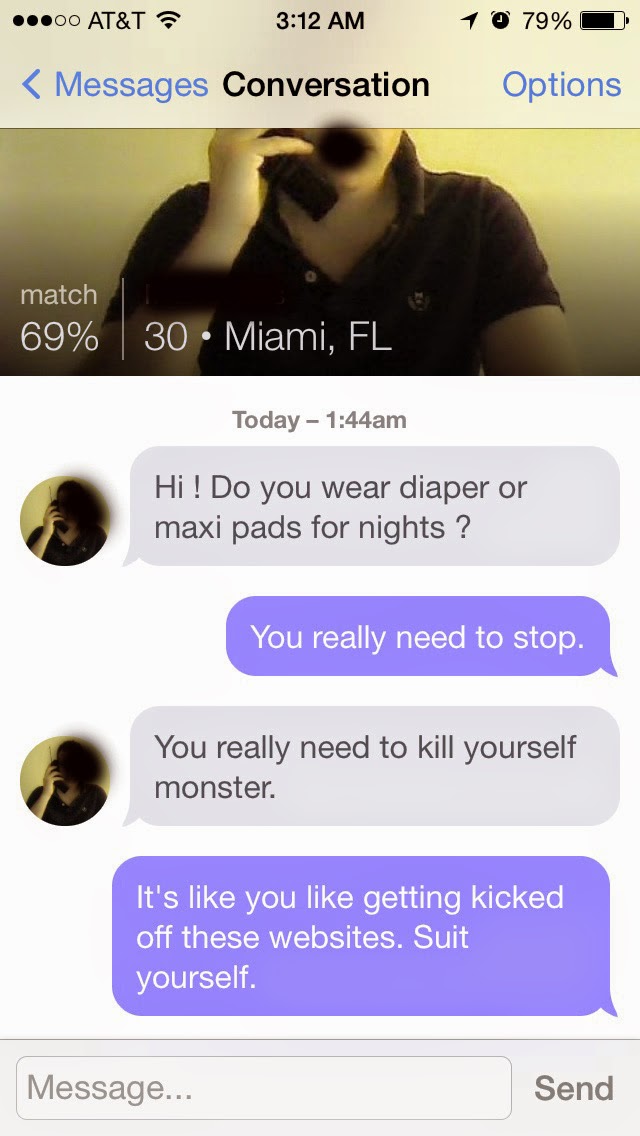Image resolution: width=640 pixels, height=1136 pixels.
Task: Tap the avatar beside the monster message
Action: [x=65, y=781]
